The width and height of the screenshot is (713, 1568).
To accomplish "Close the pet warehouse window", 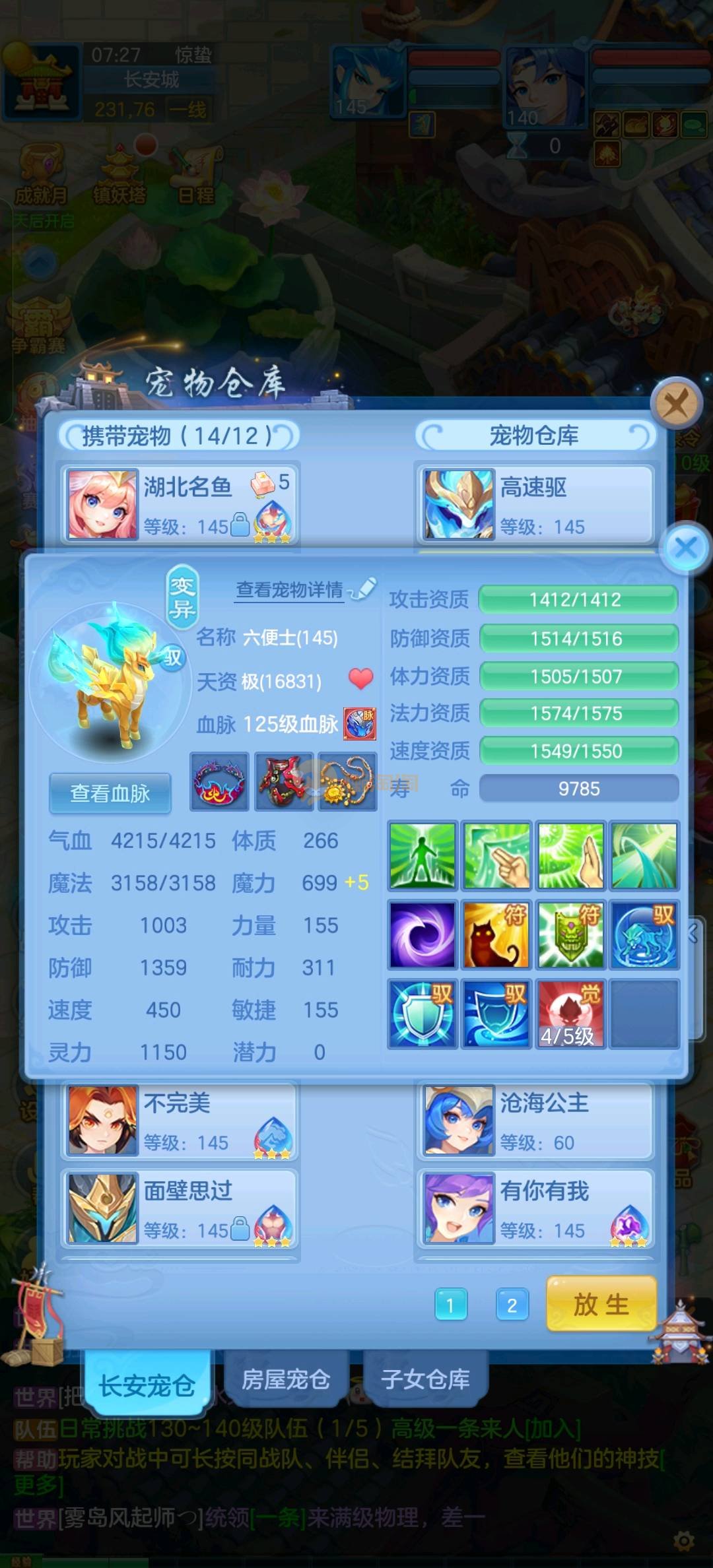I will (x=676, y=403).
